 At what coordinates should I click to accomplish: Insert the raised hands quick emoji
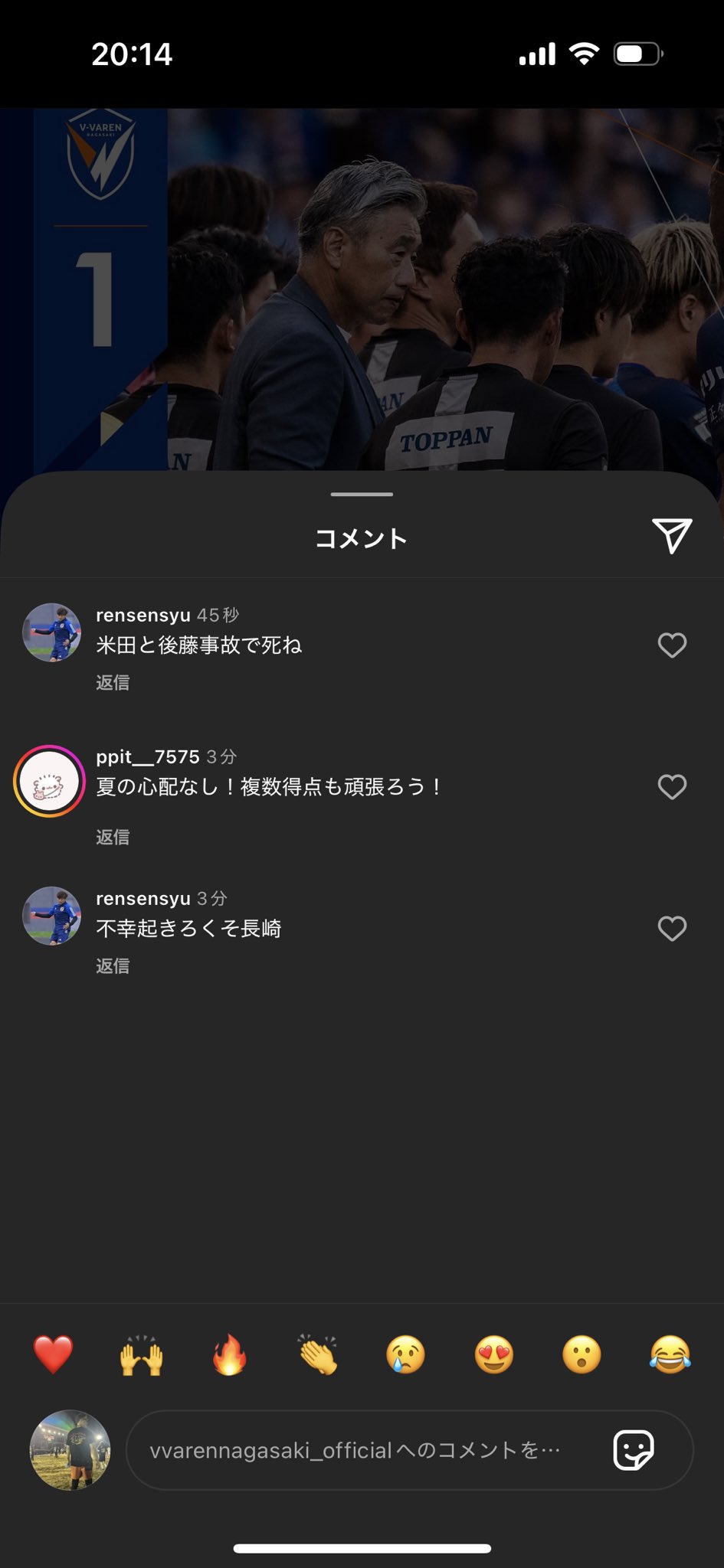click(142, 1354)
